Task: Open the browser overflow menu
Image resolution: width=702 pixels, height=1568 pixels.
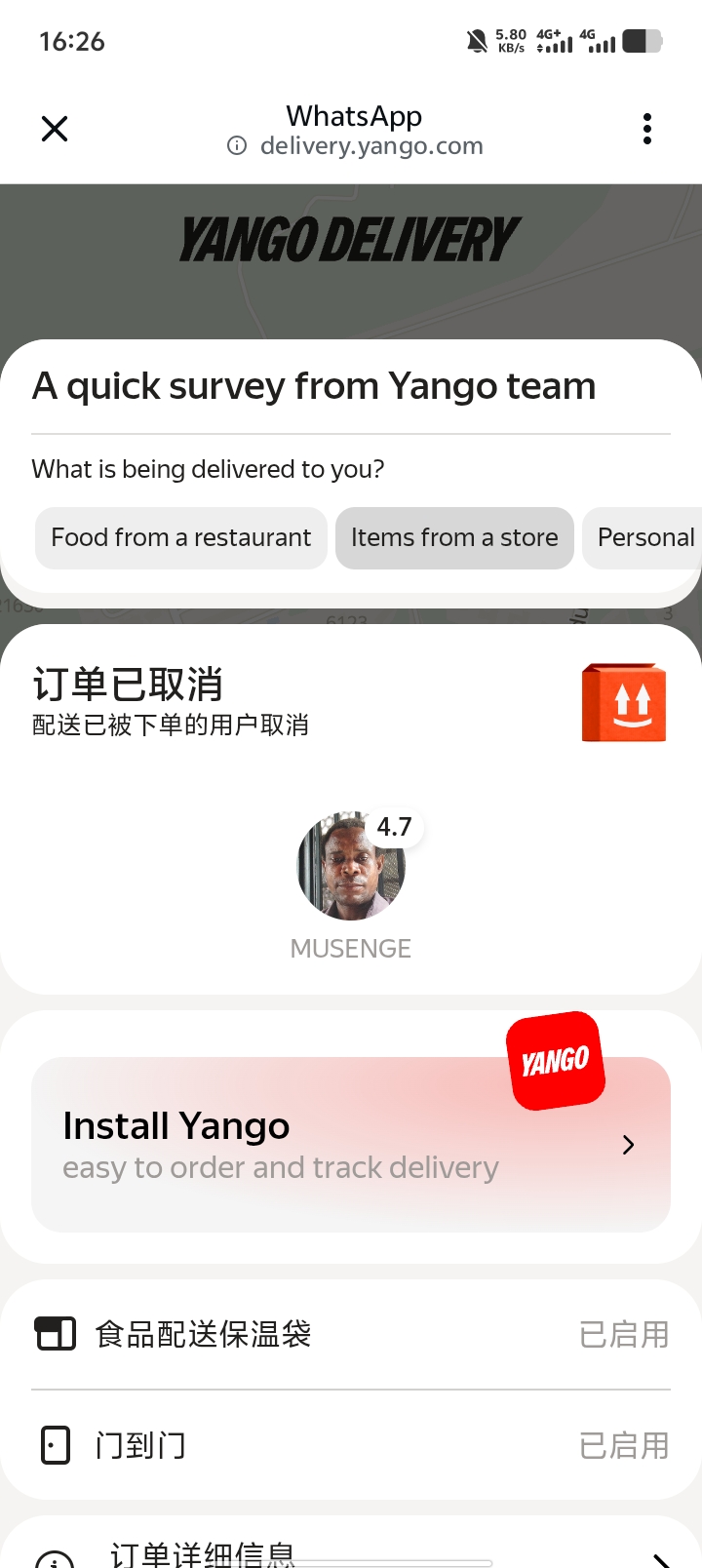Action: (646, 129)
